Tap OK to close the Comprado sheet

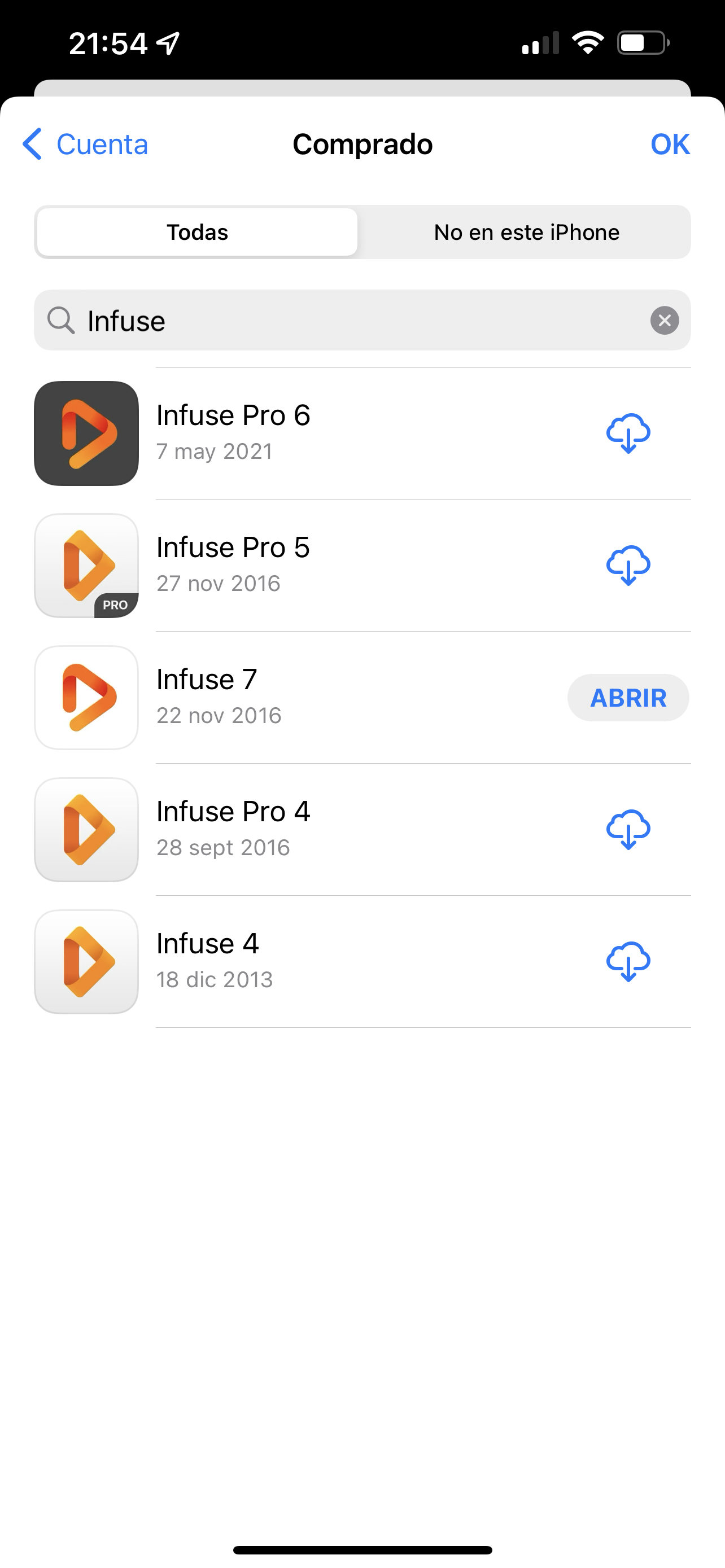(670, 144)
